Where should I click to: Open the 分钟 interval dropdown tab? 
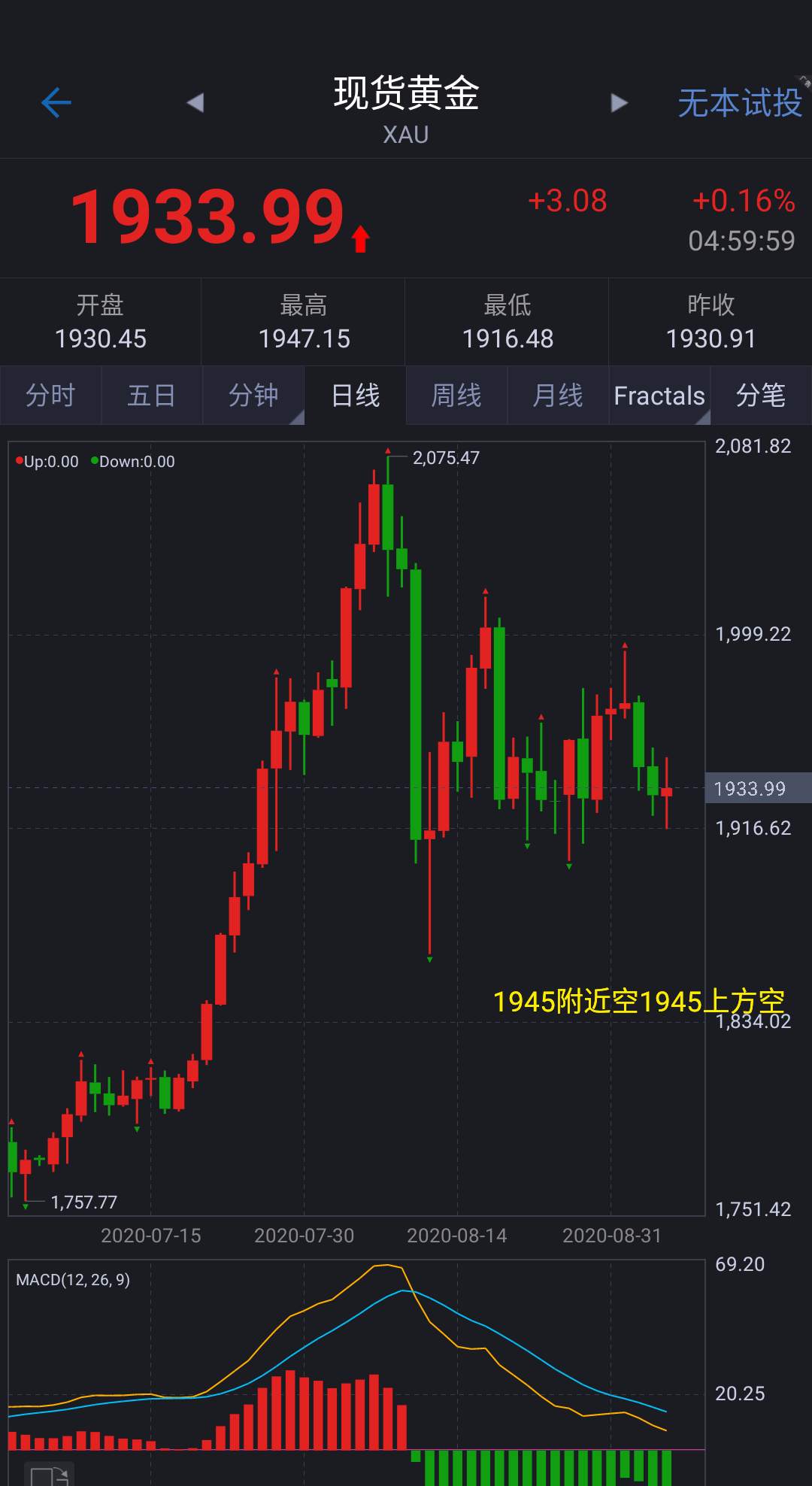coord(253,396)
